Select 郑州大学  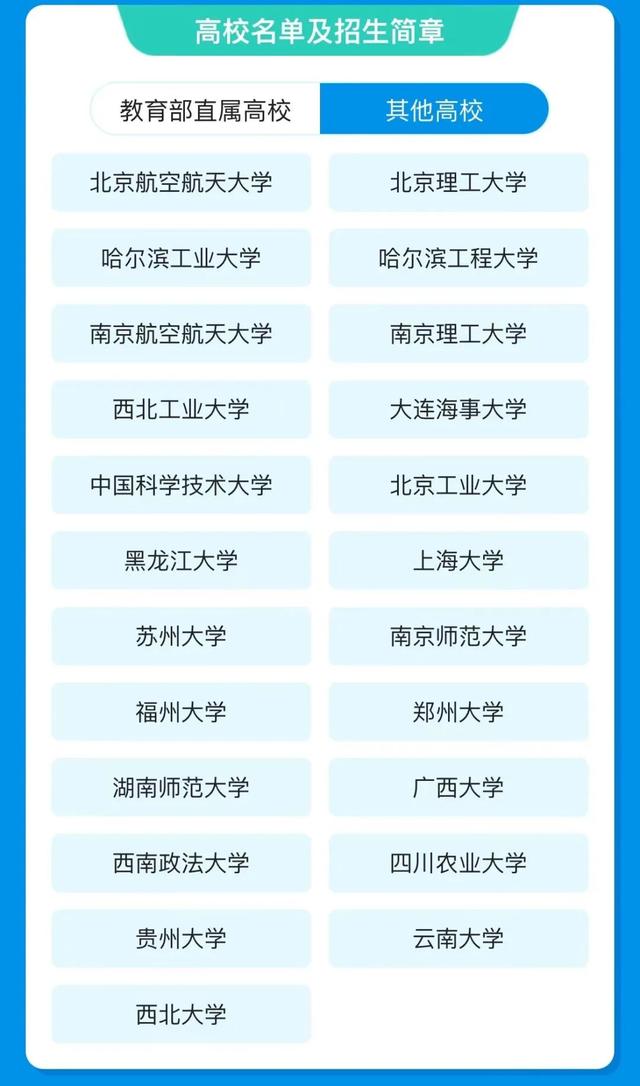(459, 712)
